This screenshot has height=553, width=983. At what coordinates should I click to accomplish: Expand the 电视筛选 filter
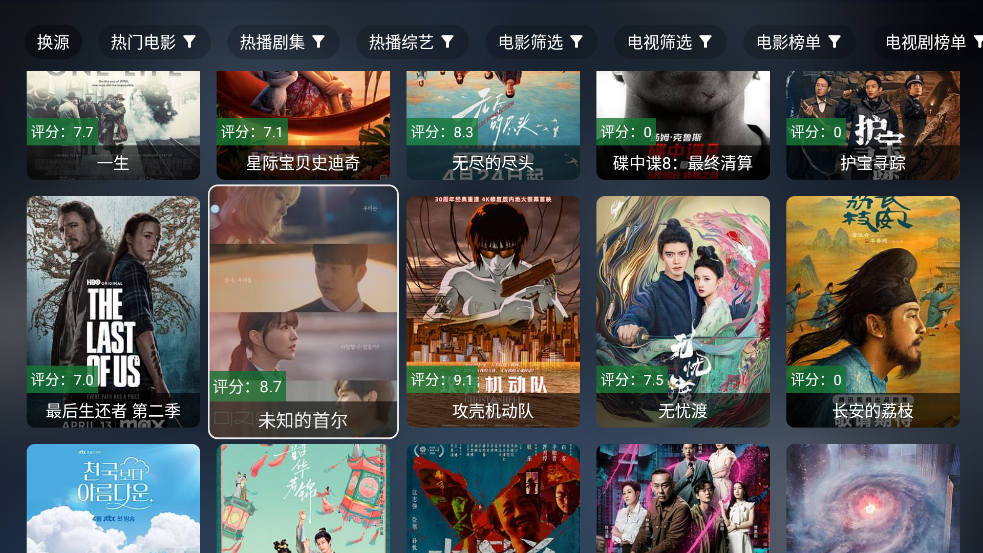point(669,42)
